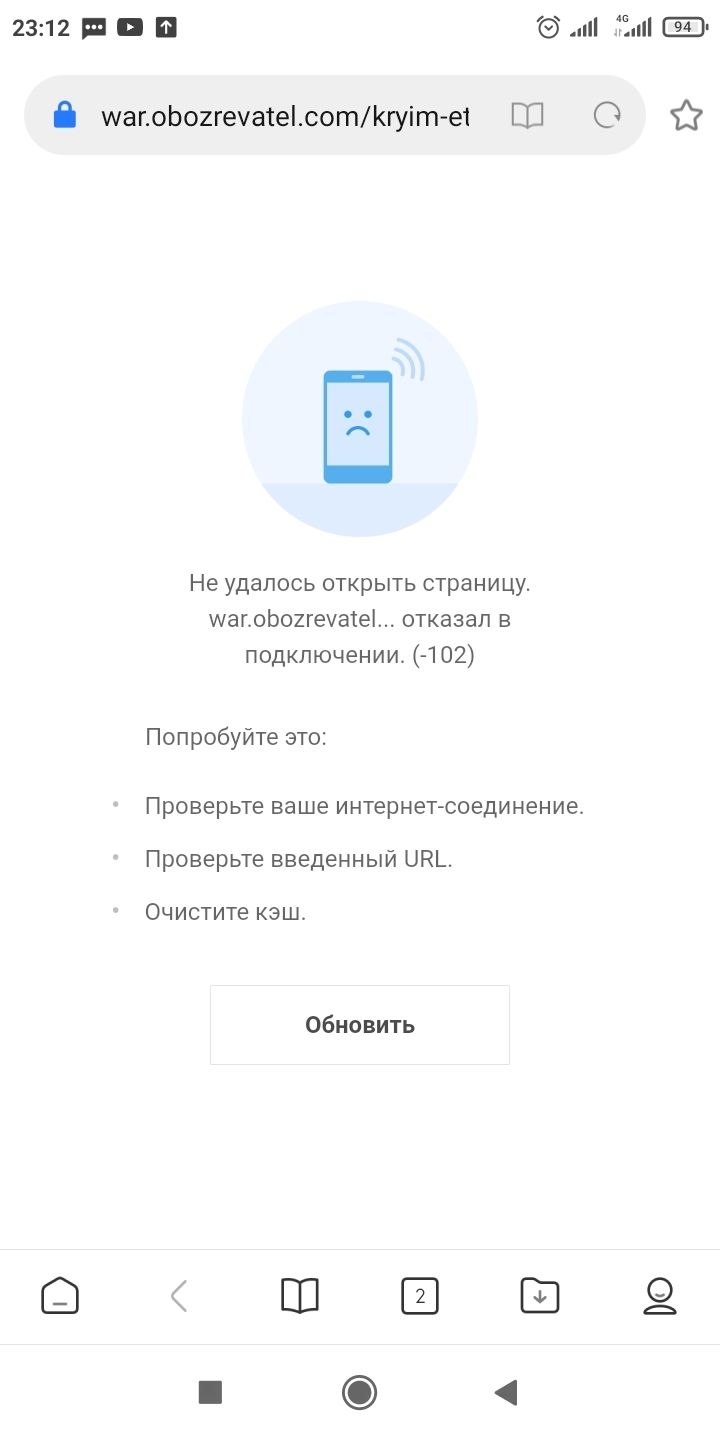Open the profile icon in bottom bar
Screen dimensions: 720x1440
click(659, 1297)
